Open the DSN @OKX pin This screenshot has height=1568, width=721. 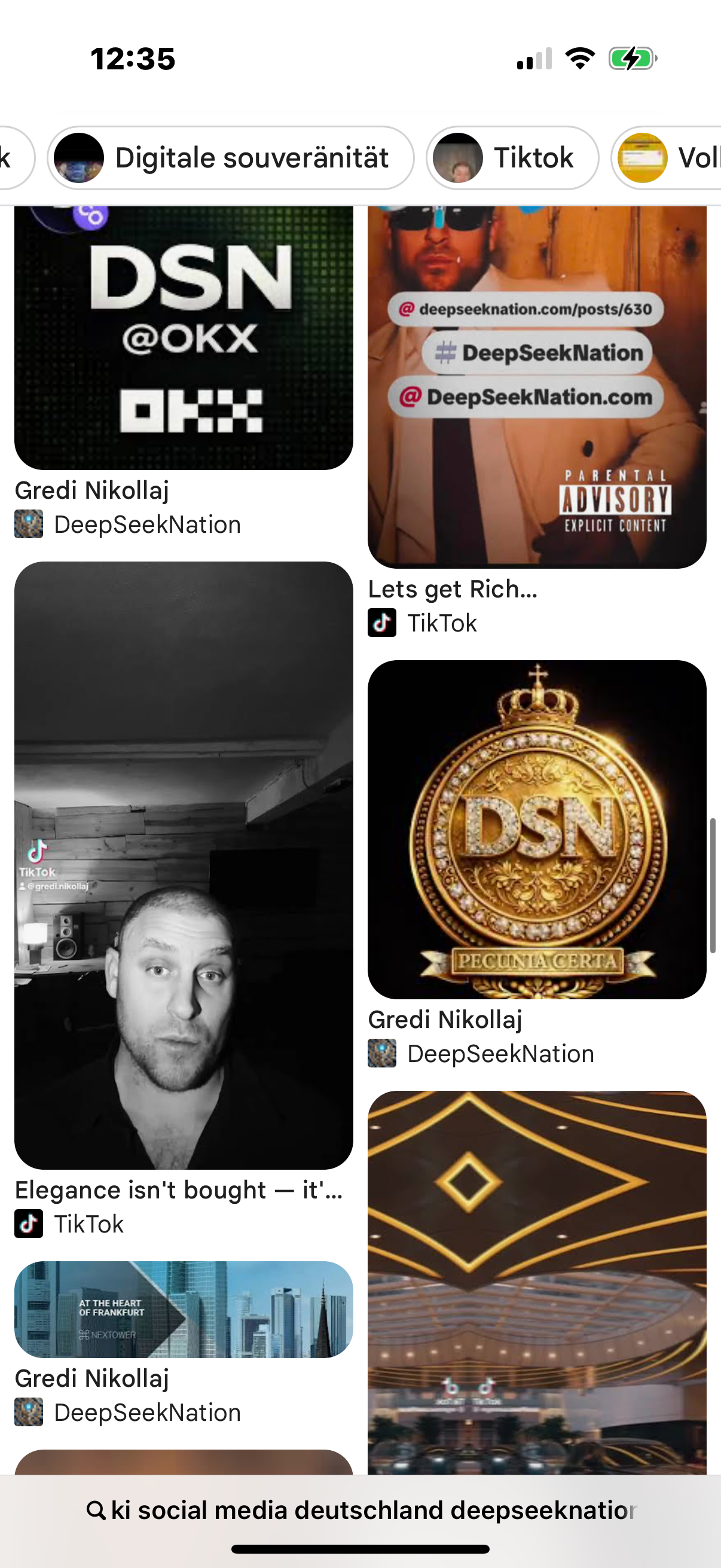click(x=183, y=338)
